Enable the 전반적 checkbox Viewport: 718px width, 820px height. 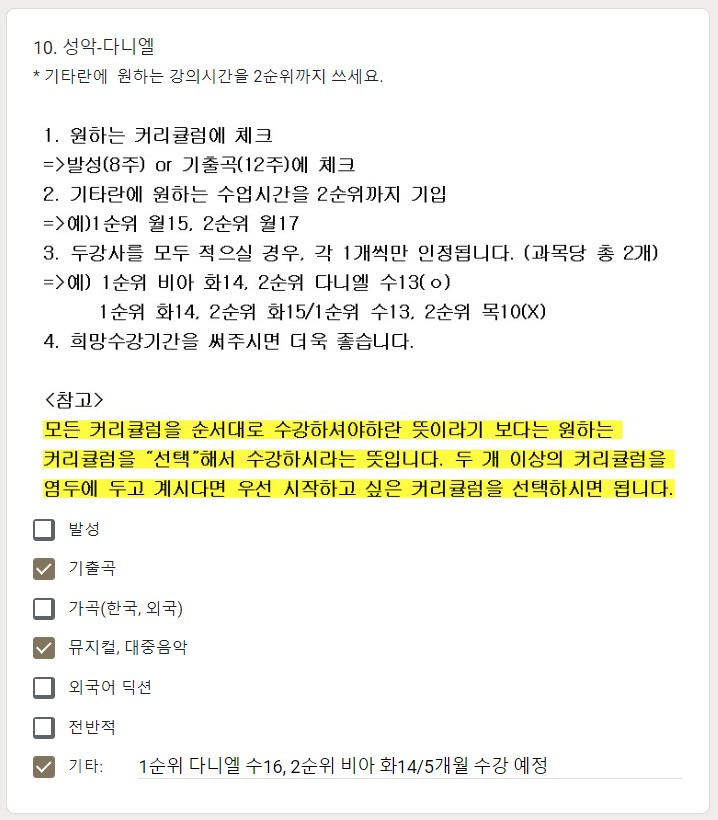[x=44, y=727]
